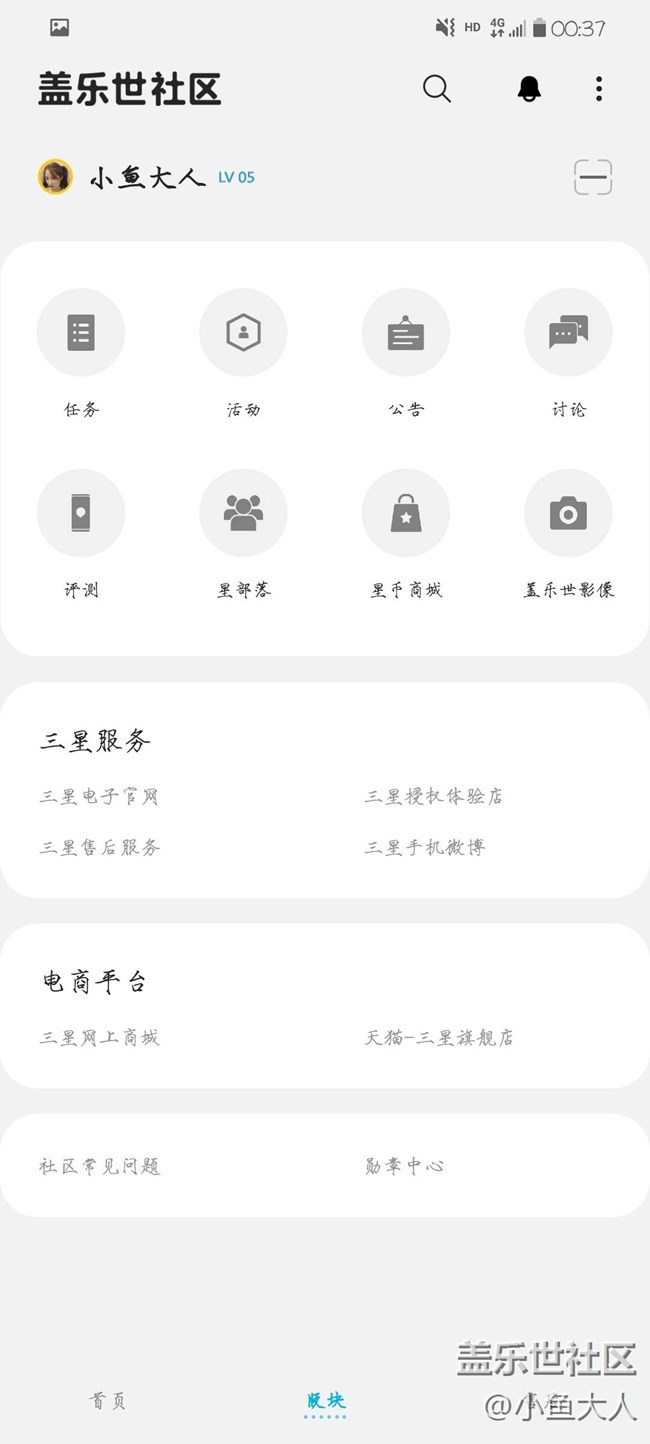650x1444 pixels.
Task: Open 盖乐世影像
Action: pyautogui.click(x=568, y=513)
